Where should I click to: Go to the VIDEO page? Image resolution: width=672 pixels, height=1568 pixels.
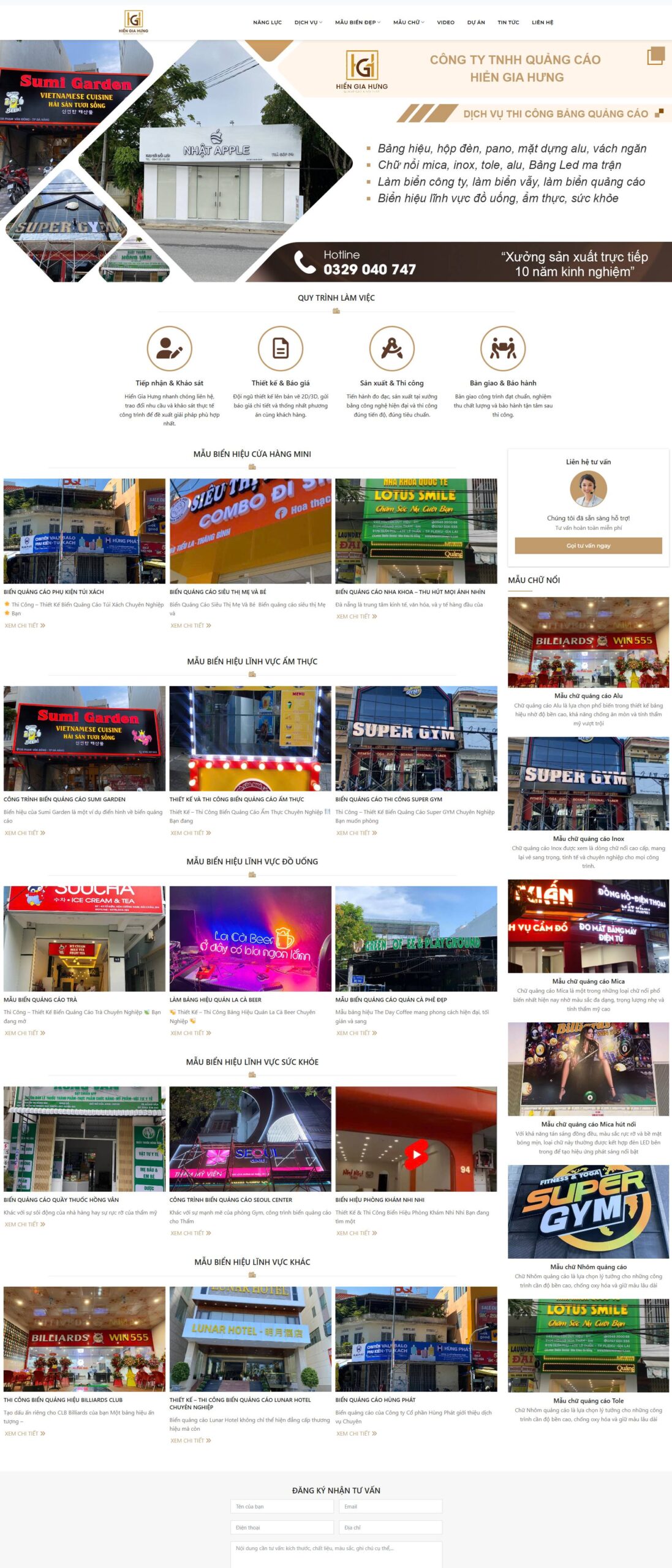coord(445,23)
